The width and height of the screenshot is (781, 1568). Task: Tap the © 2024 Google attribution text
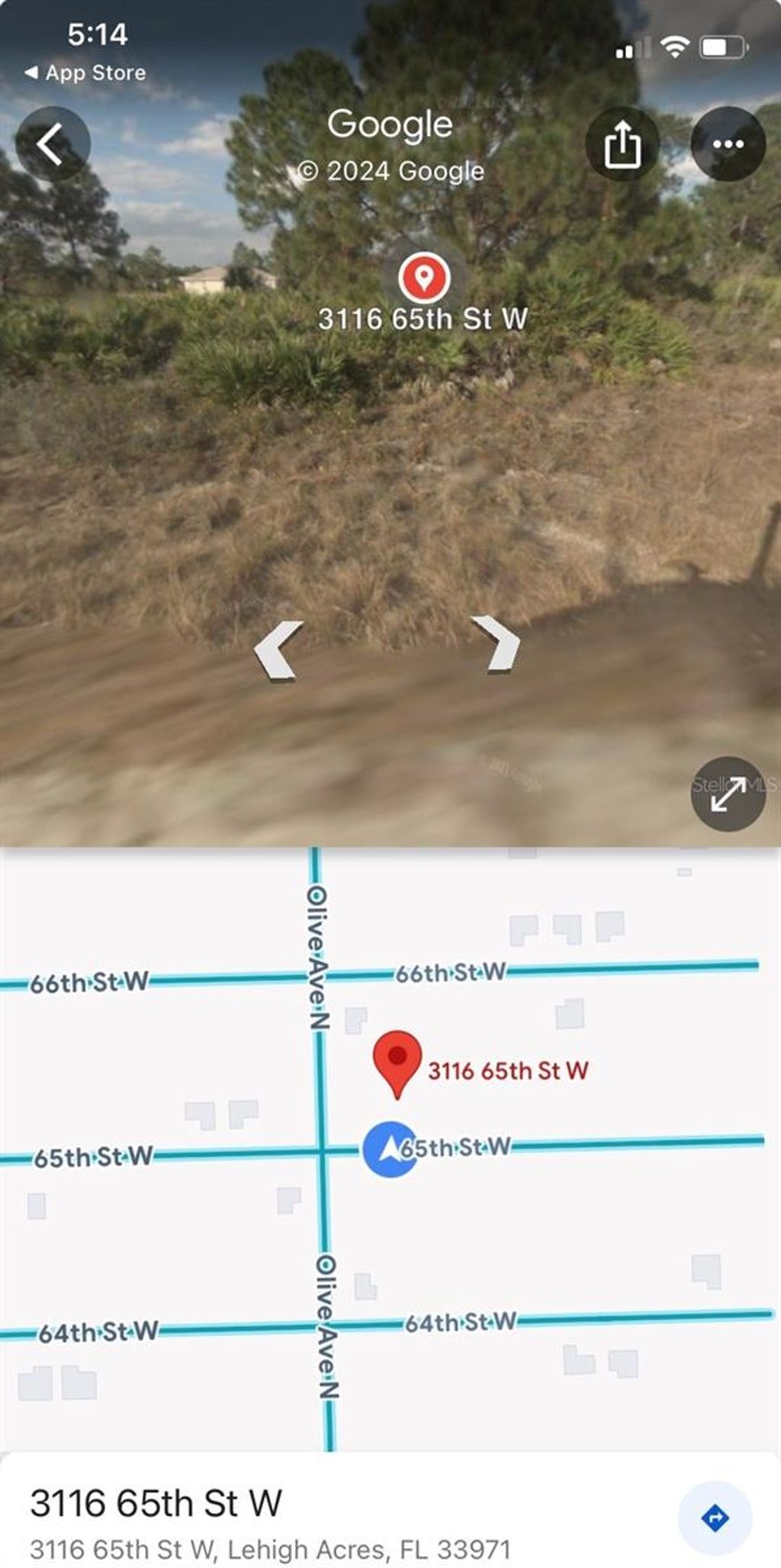391,172
